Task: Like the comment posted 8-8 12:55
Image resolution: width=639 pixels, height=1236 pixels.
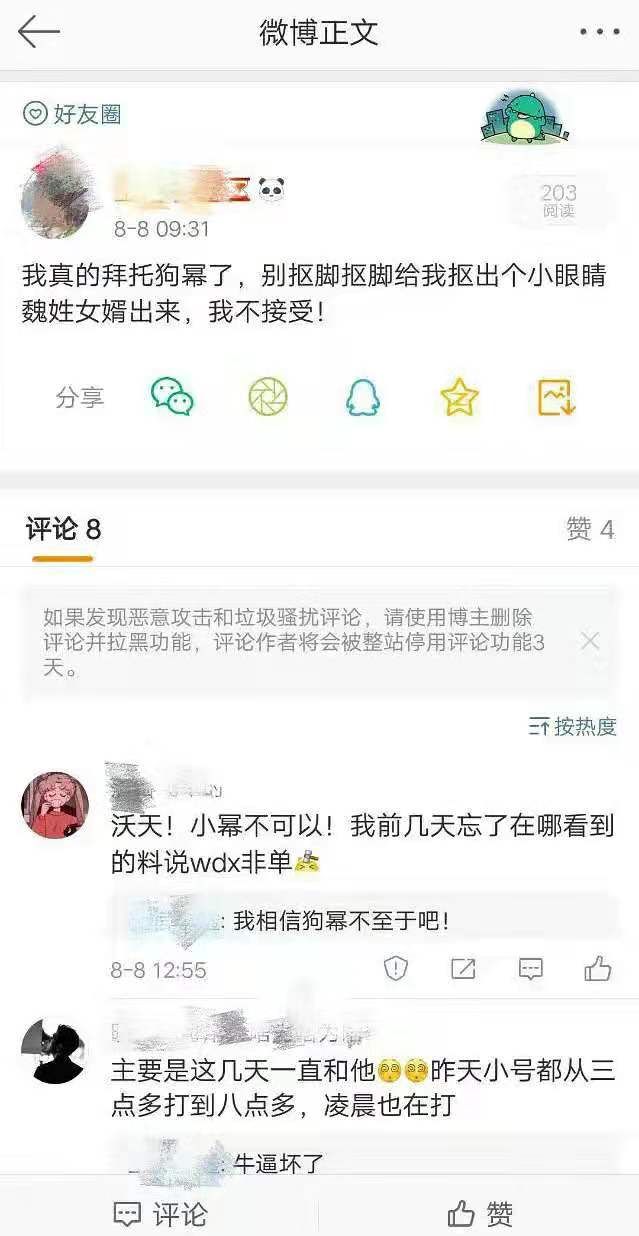Action: pyautogui.click(x=598, y=968)
